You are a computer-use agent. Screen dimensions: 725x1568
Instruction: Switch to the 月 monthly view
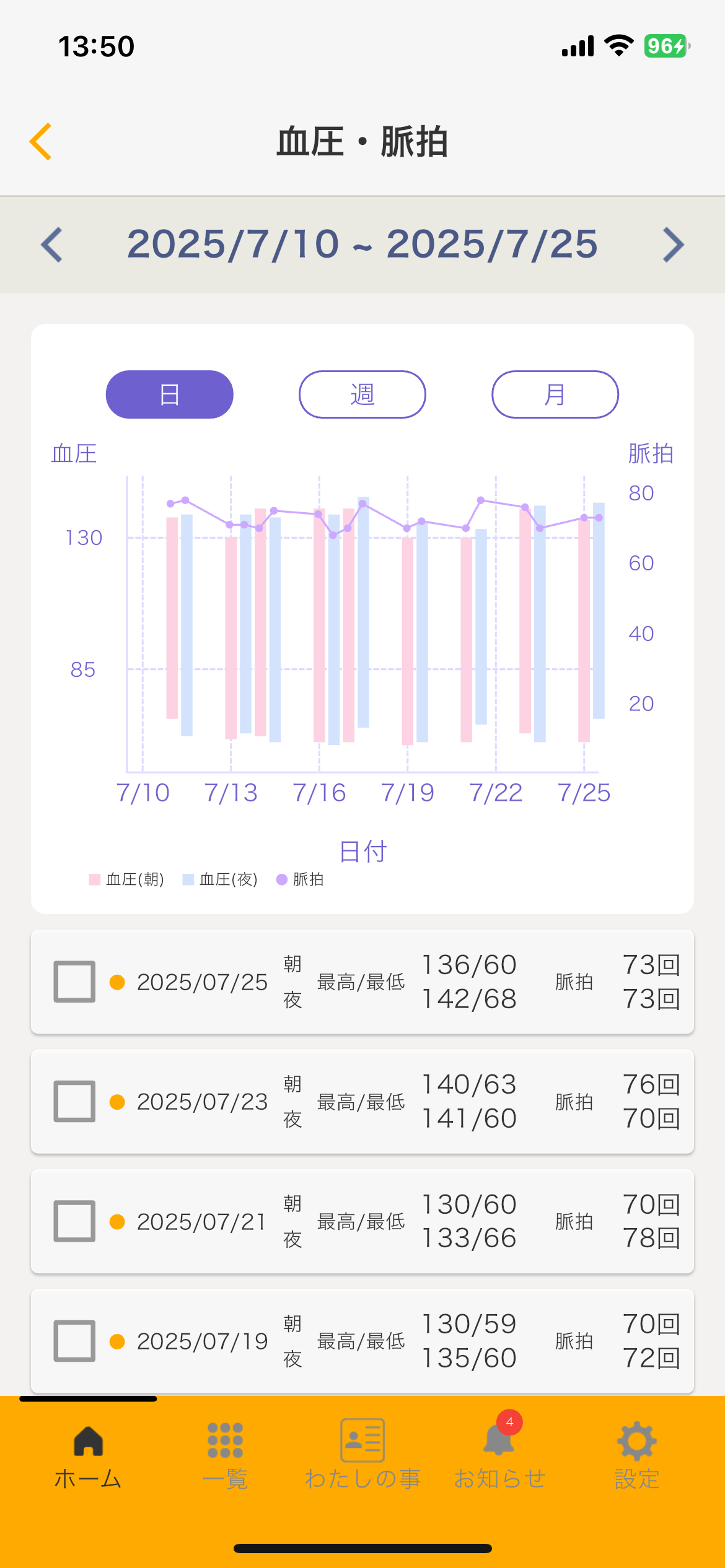(x=555, y=394)
